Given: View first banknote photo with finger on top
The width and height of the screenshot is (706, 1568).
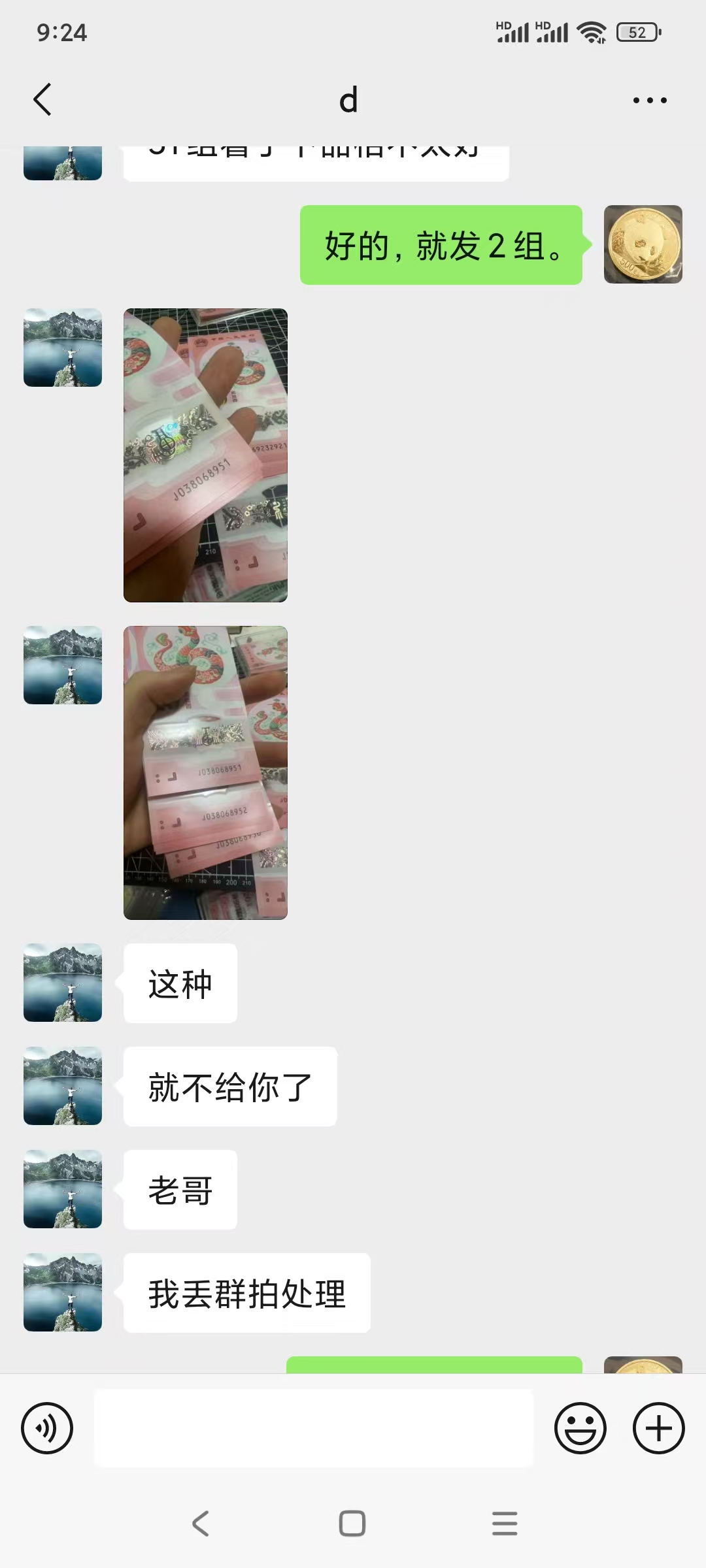Looking at the screenshot, I should click(x=205, y=455).
